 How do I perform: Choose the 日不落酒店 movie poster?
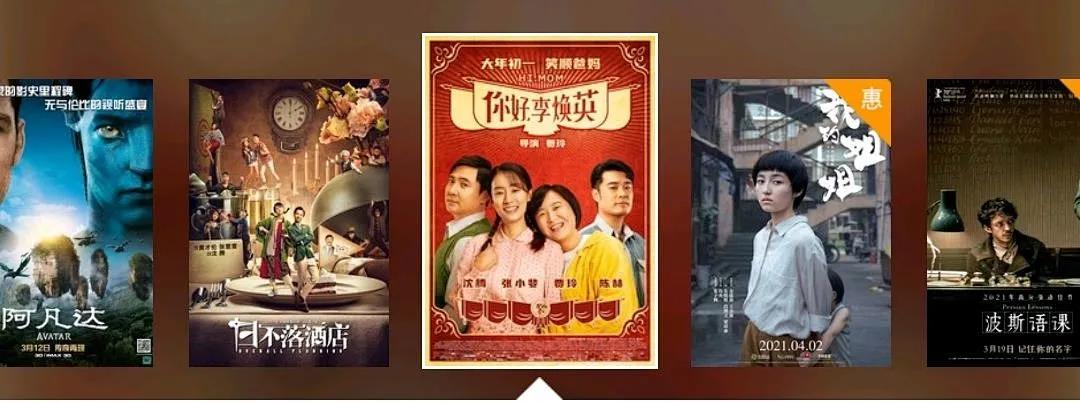[x=288, y=222]
